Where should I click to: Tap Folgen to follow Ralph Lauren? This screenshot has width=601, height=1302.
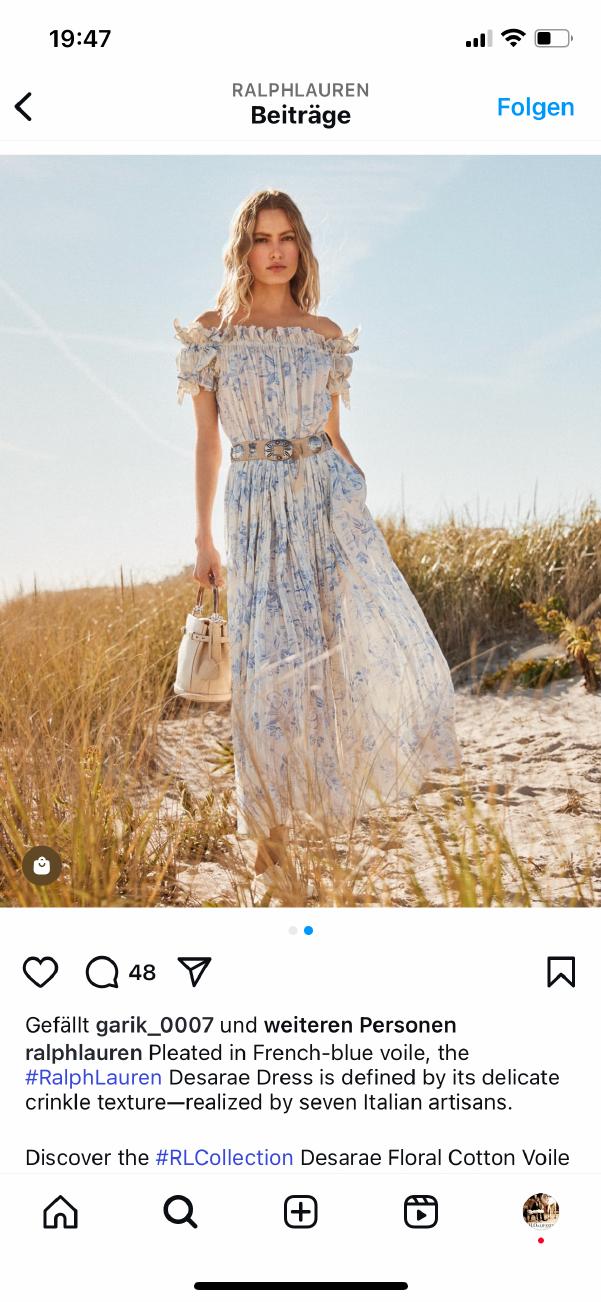click(x=535, y=107)
